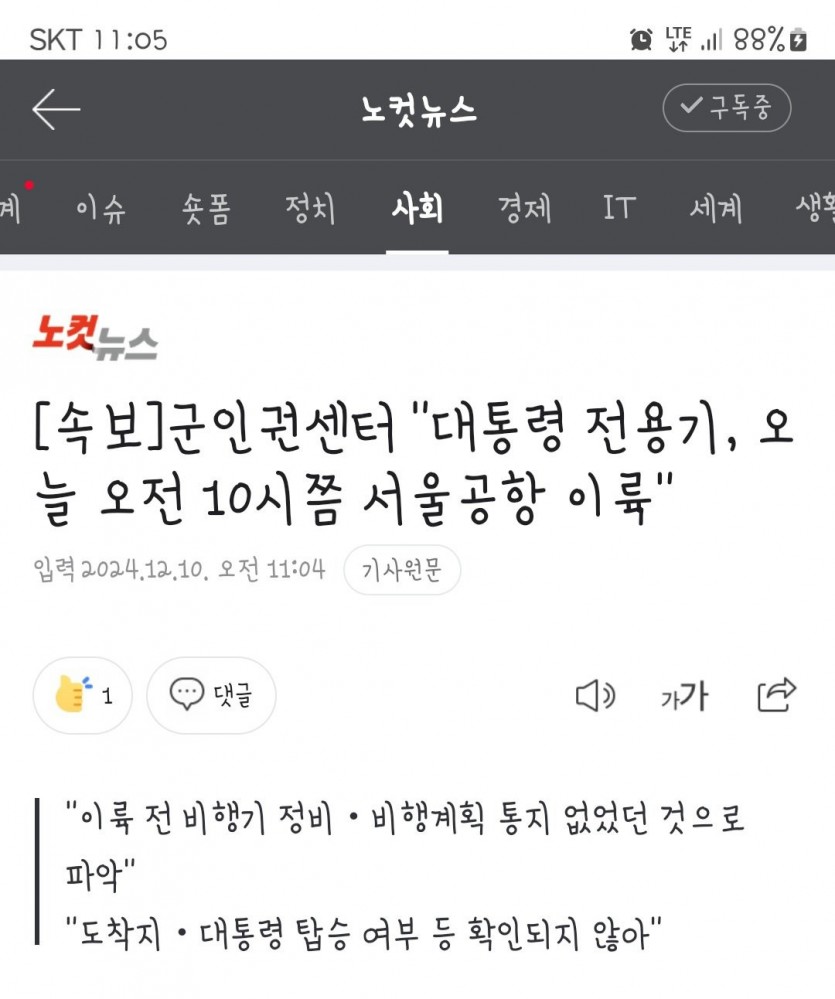The height and width of the screenshot is (999, 835).
Task: Open the 정치 tab
Action: click(310, 209)
